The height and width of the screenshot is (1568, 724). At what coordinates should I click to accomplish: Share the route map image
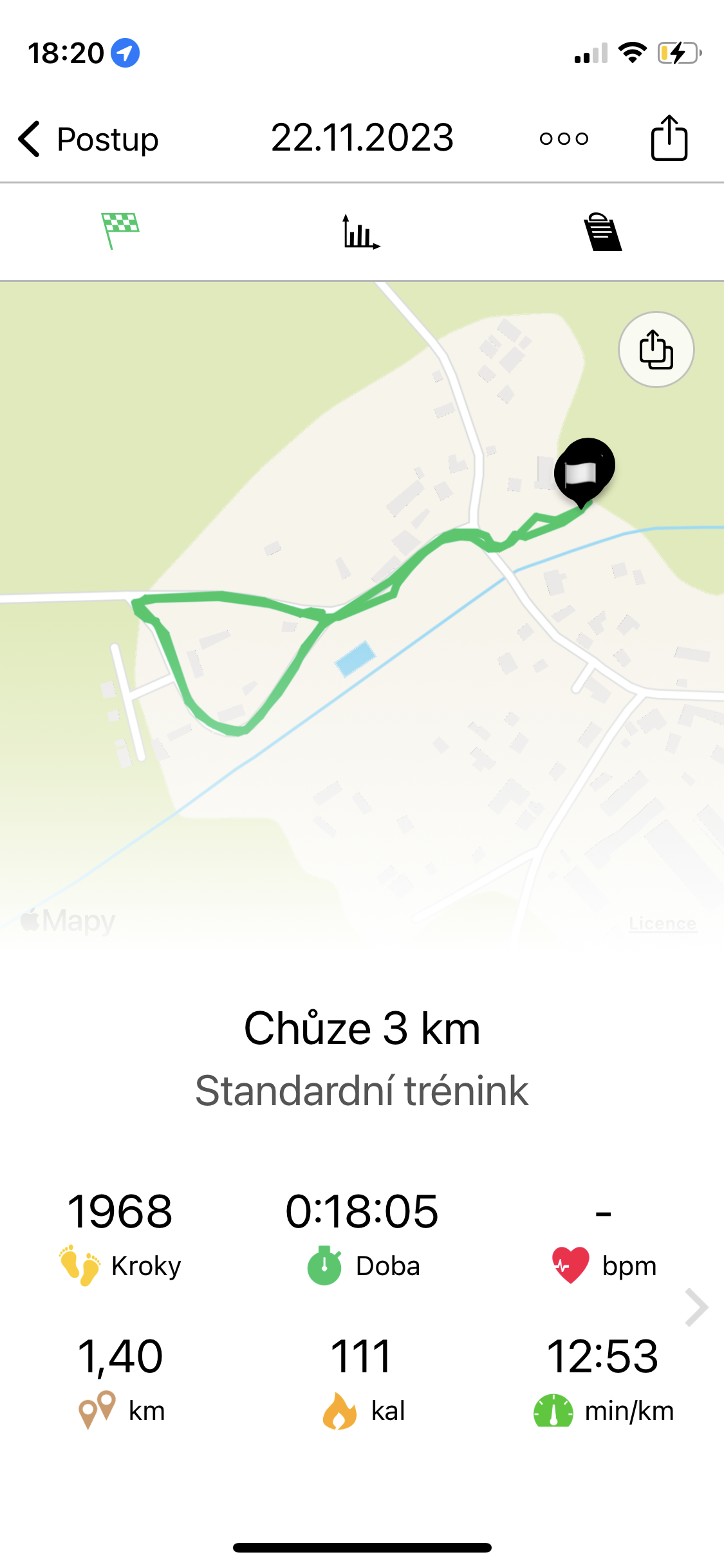(656, 350)
